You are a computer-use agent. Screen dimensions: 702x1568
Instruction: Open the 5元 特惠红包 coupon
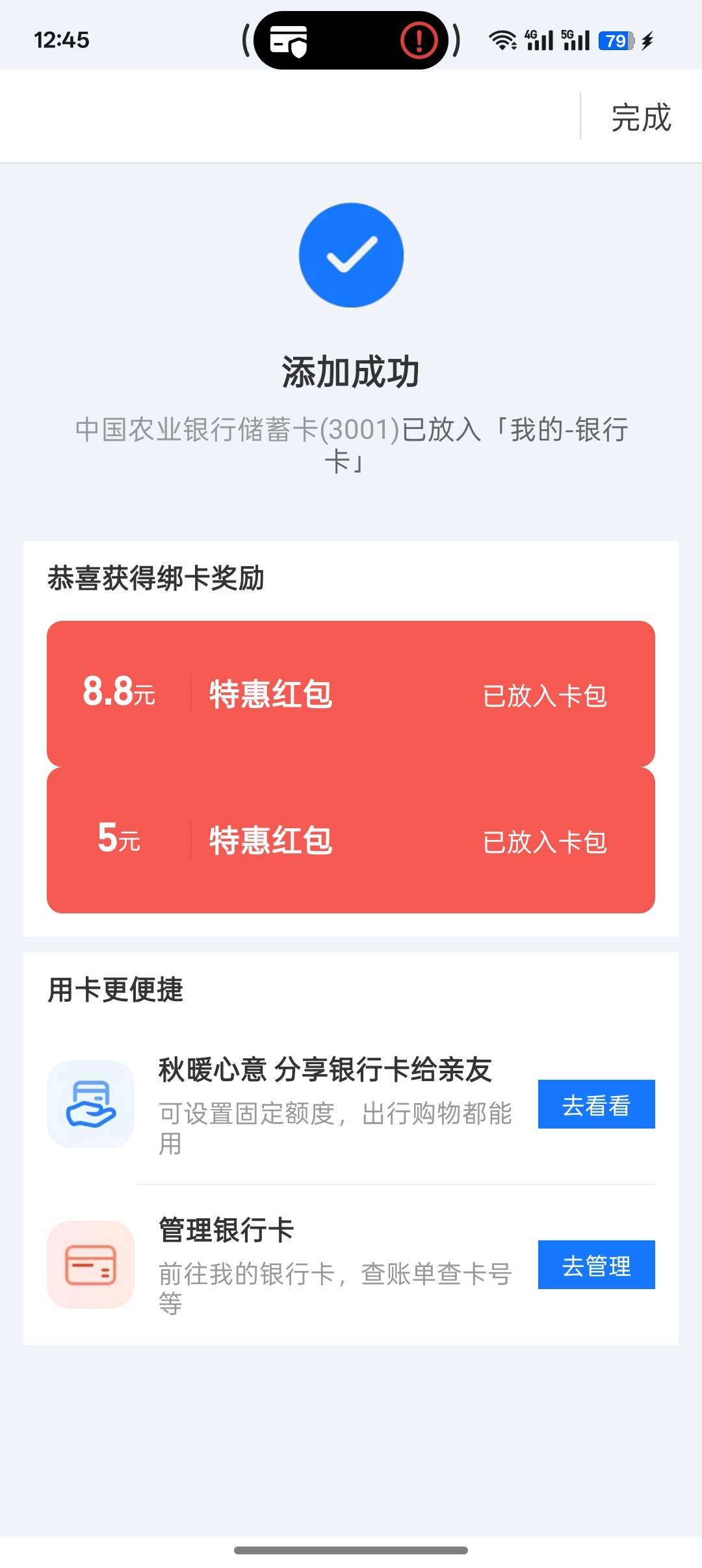(351, 840)
